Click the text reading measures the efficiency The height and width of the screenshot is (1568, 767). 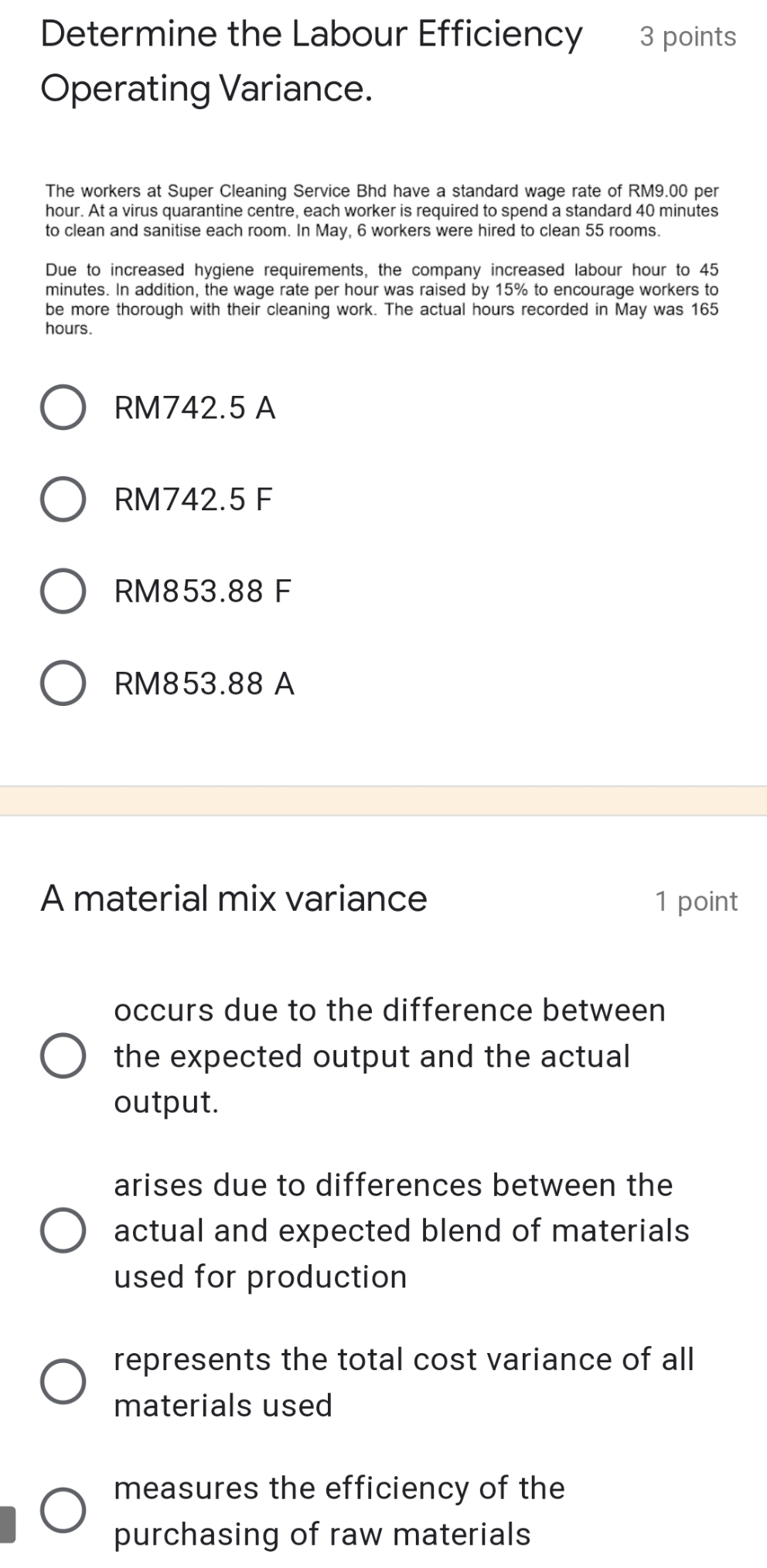click(x=338, y=1489)
